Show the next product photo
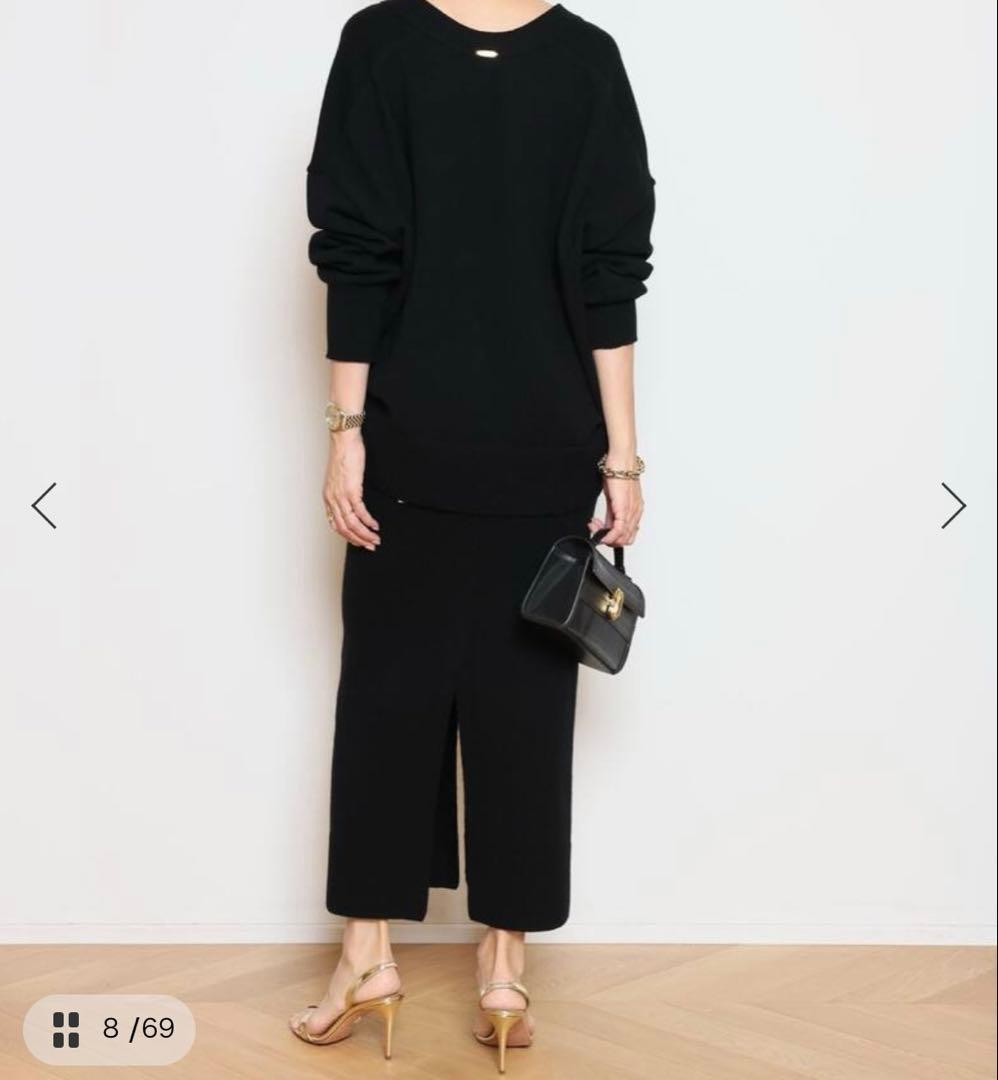The image size is (998, 1080). click(953, 506)
